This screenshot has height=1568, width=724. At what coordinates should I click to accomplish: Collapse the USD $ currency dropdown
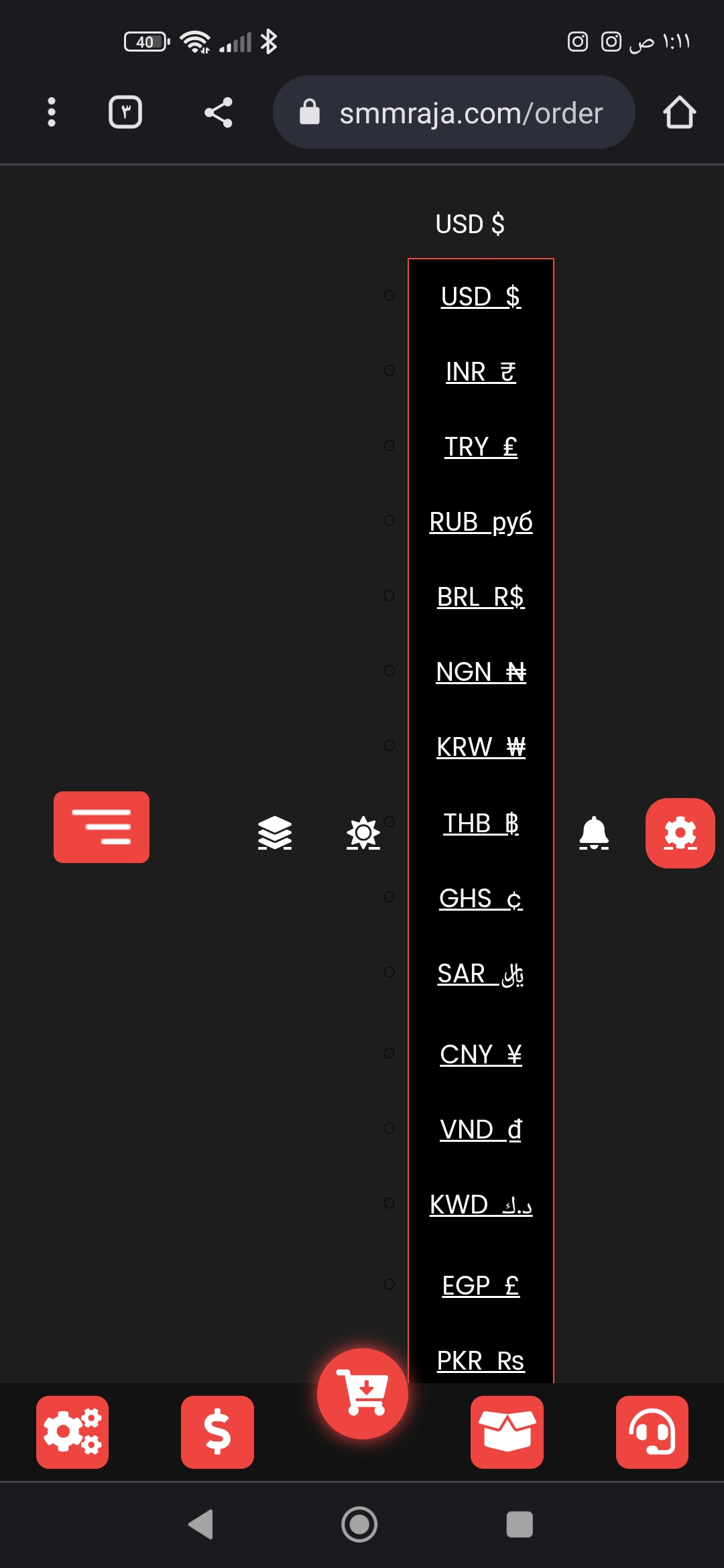(470, 224)
